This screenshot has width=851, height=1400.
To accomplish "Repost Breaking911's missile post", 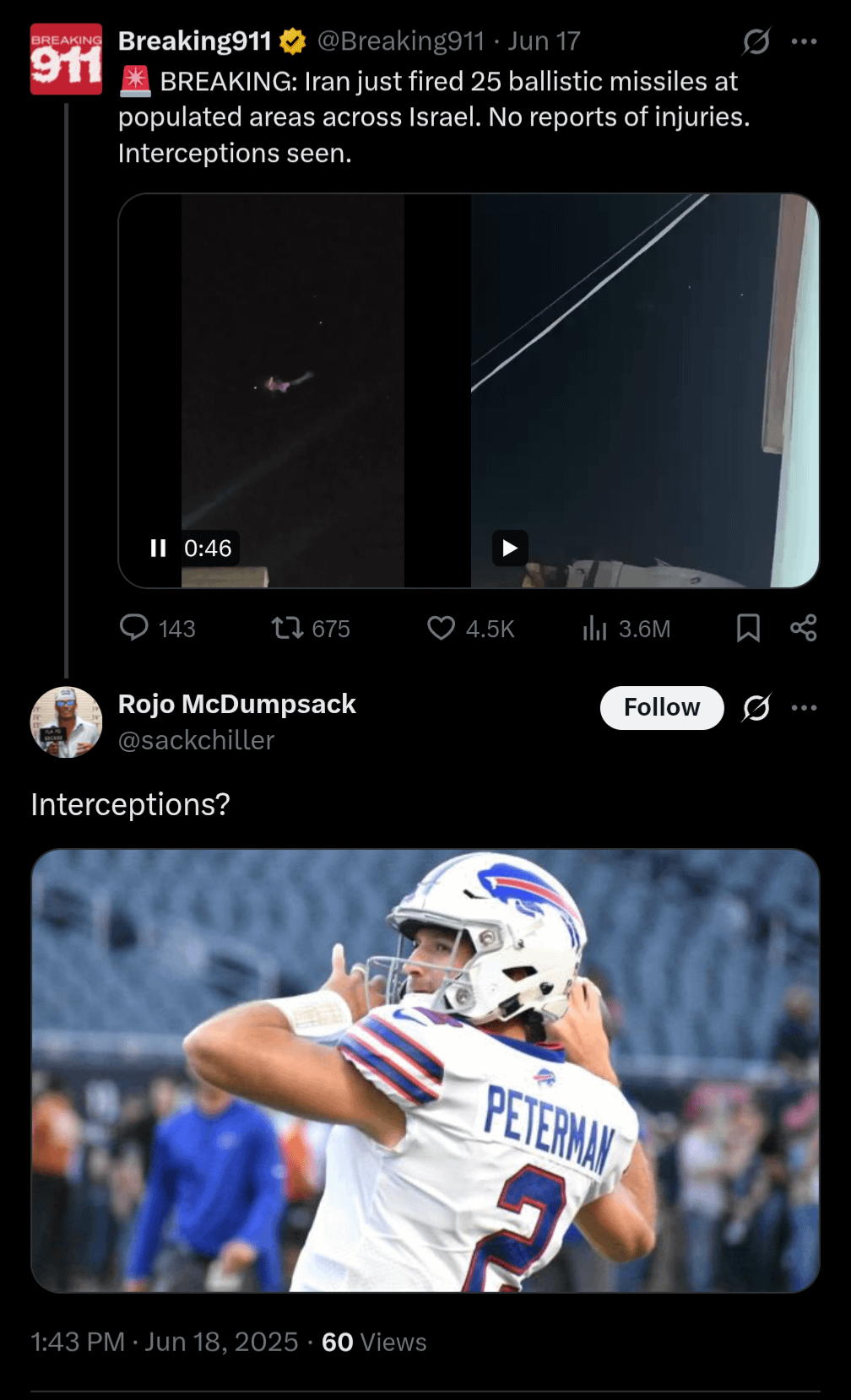I will pos(288,628).
